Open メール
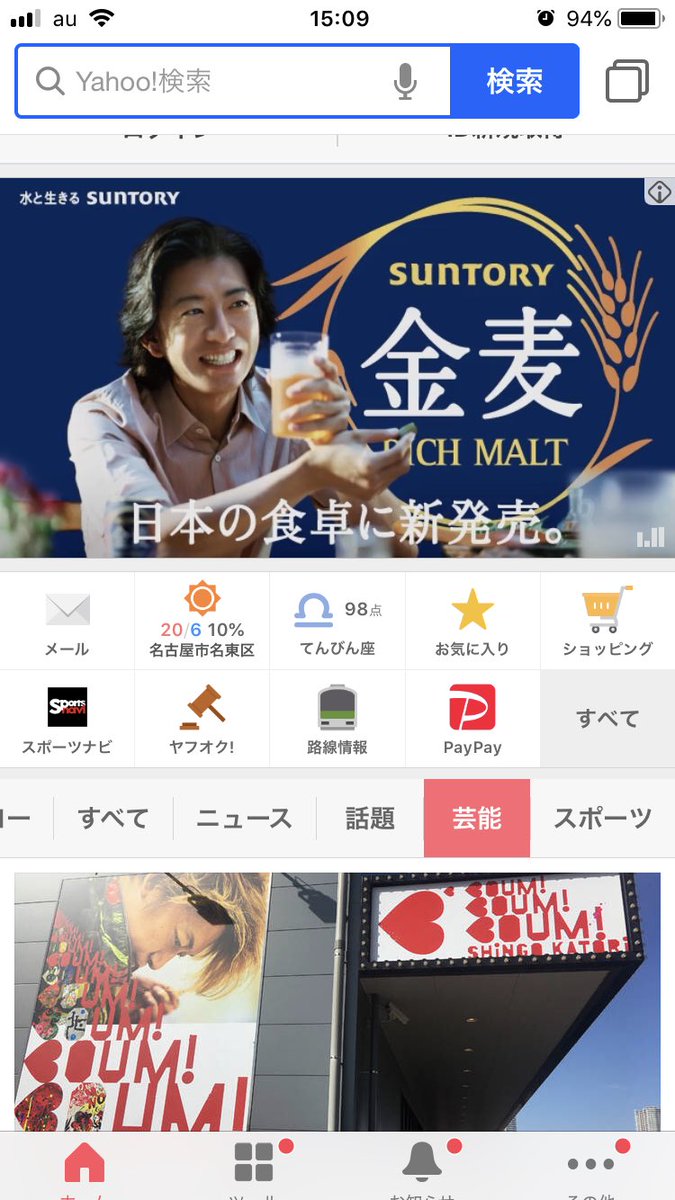The width and height of the screenshot is (675, 1200). 67,621
